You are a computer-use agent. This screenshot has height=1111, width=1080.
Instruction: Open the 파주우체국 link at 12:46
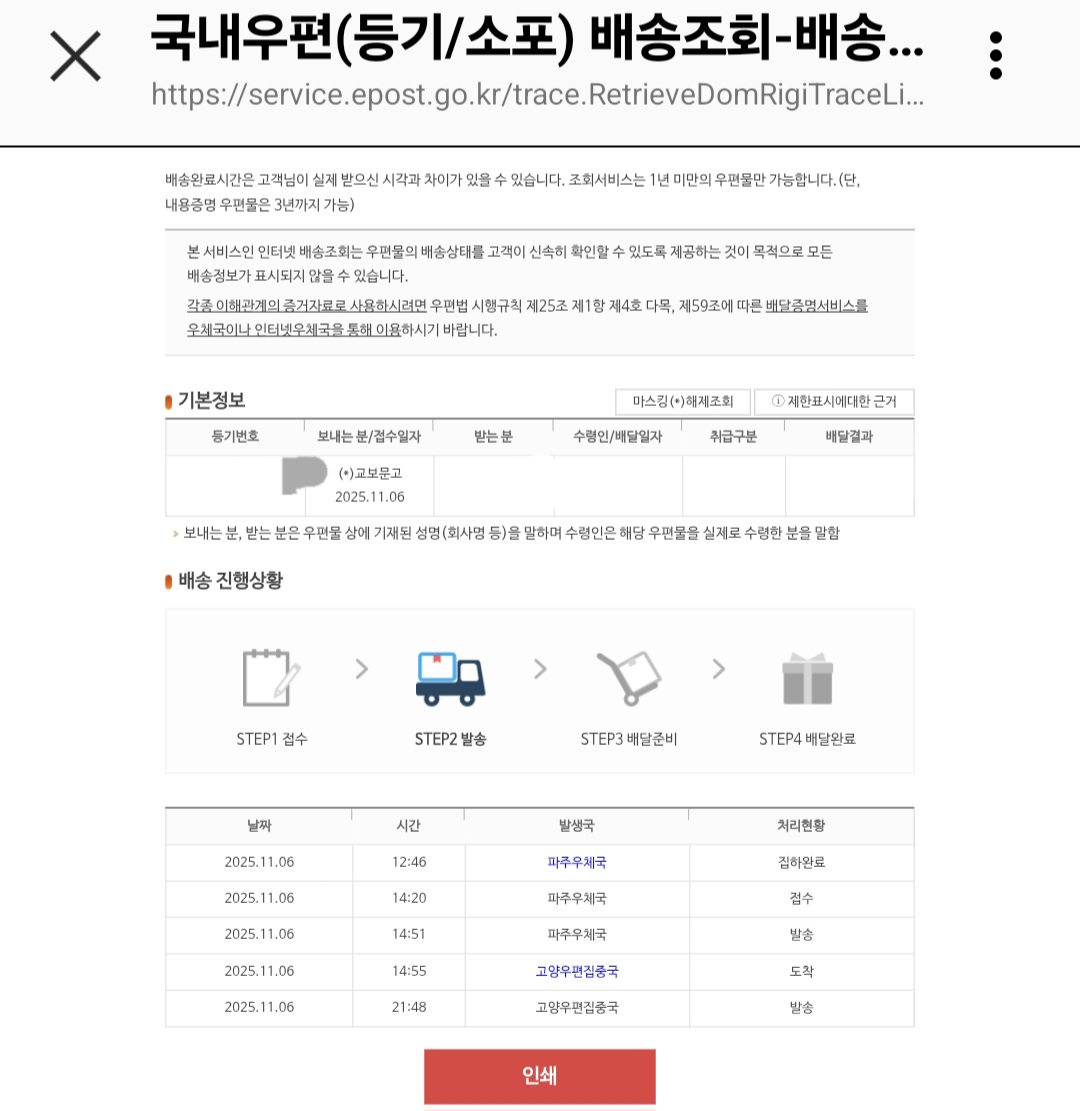(577, 862)
